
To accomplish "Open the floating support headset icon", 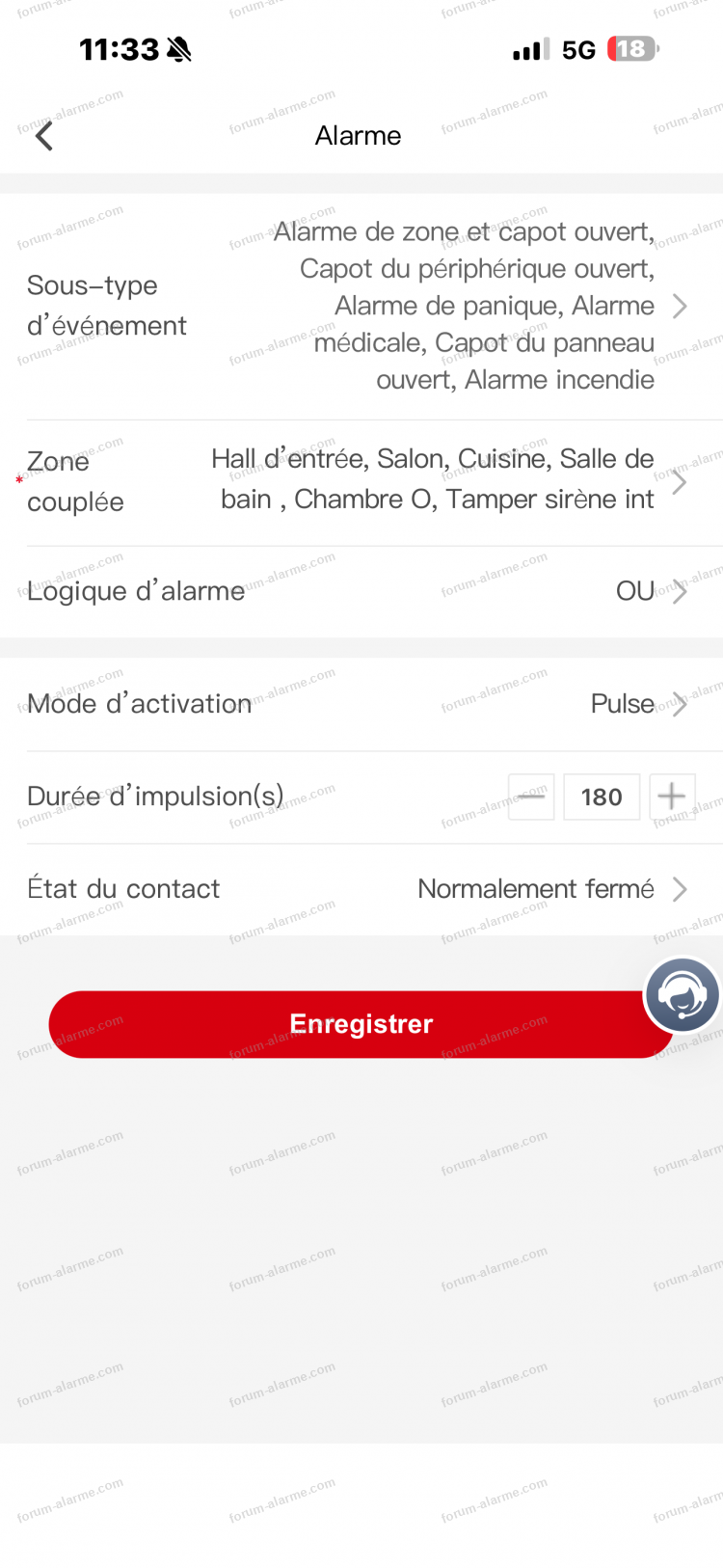I will [x=683, y=994].
